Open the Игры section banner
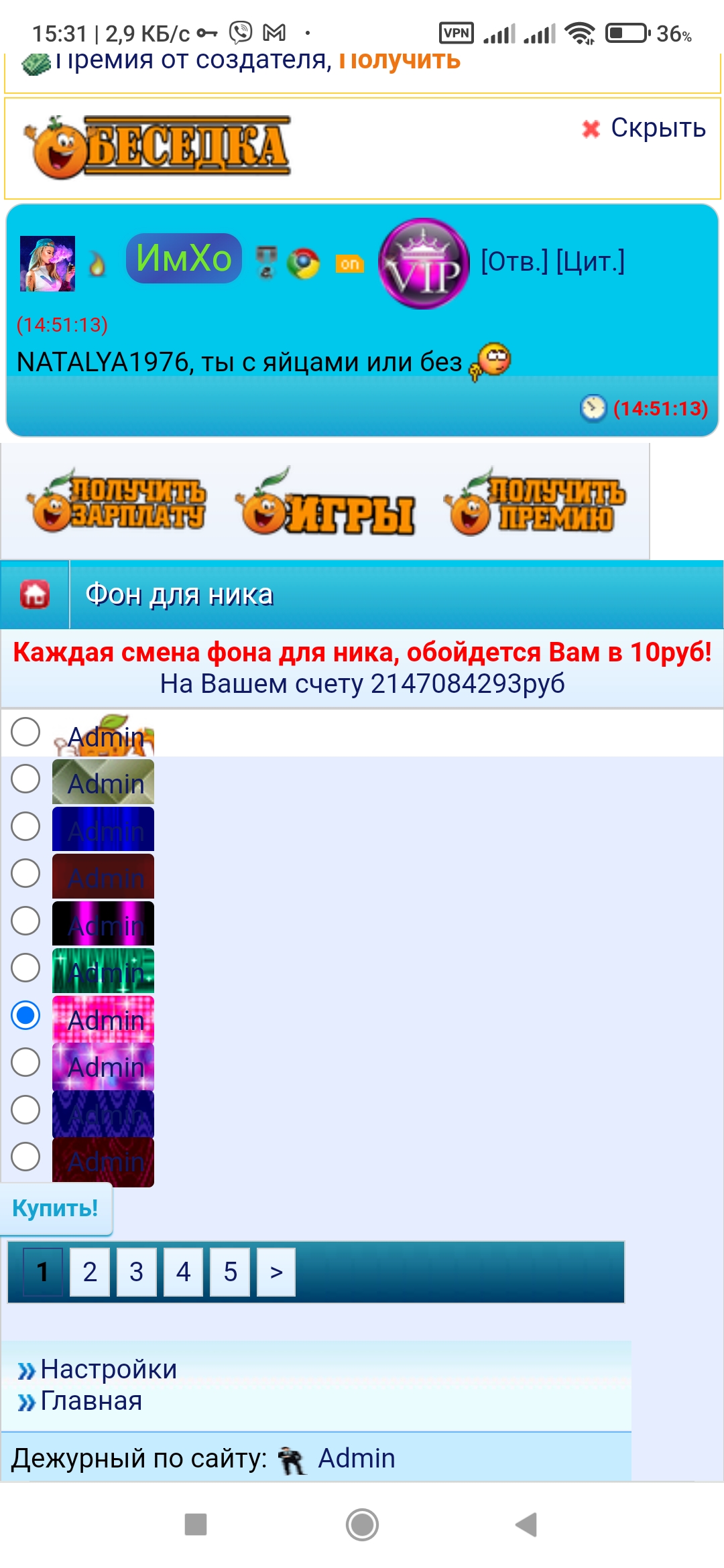The height and width of the screenshot is (1568, 724). 327,504
